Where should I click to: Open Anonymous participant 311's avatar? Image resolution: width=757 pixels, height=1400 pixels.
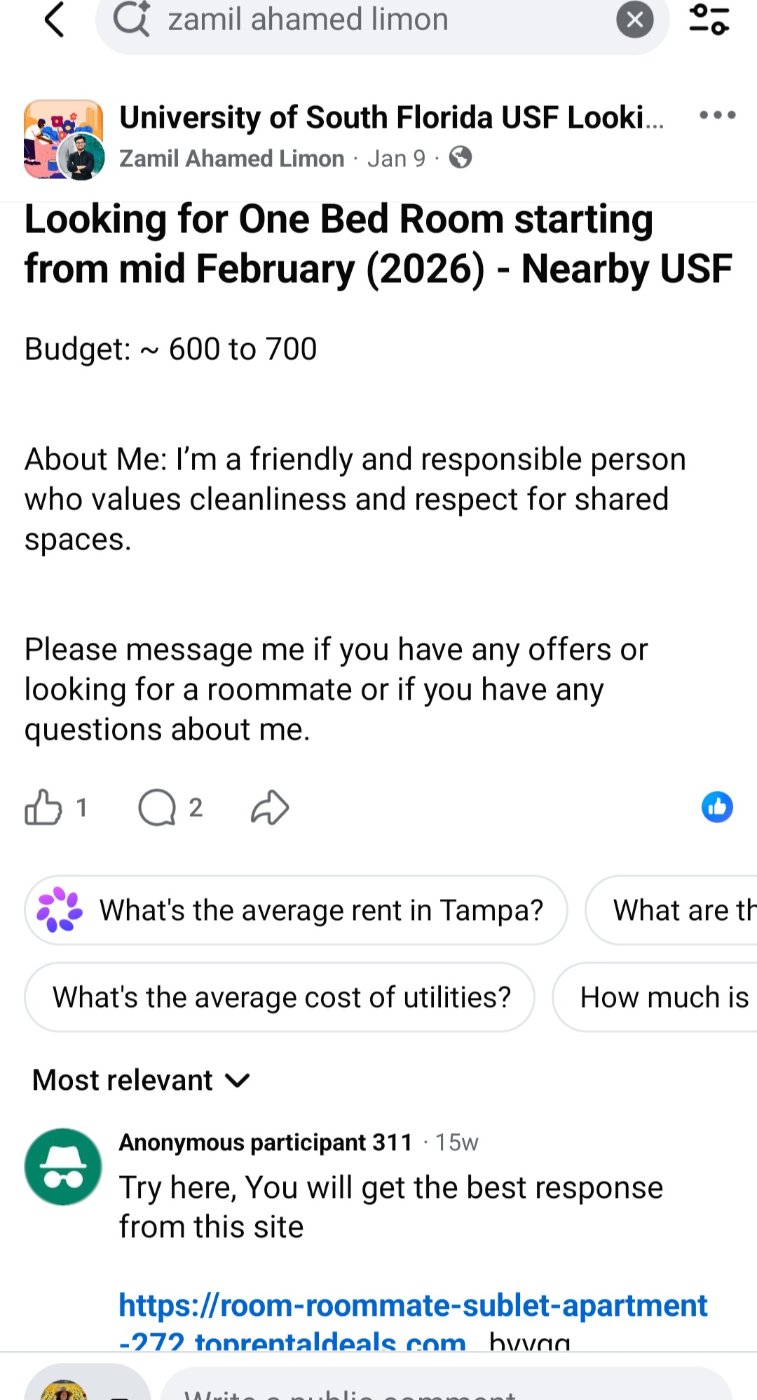click(x=63, y=1166)
